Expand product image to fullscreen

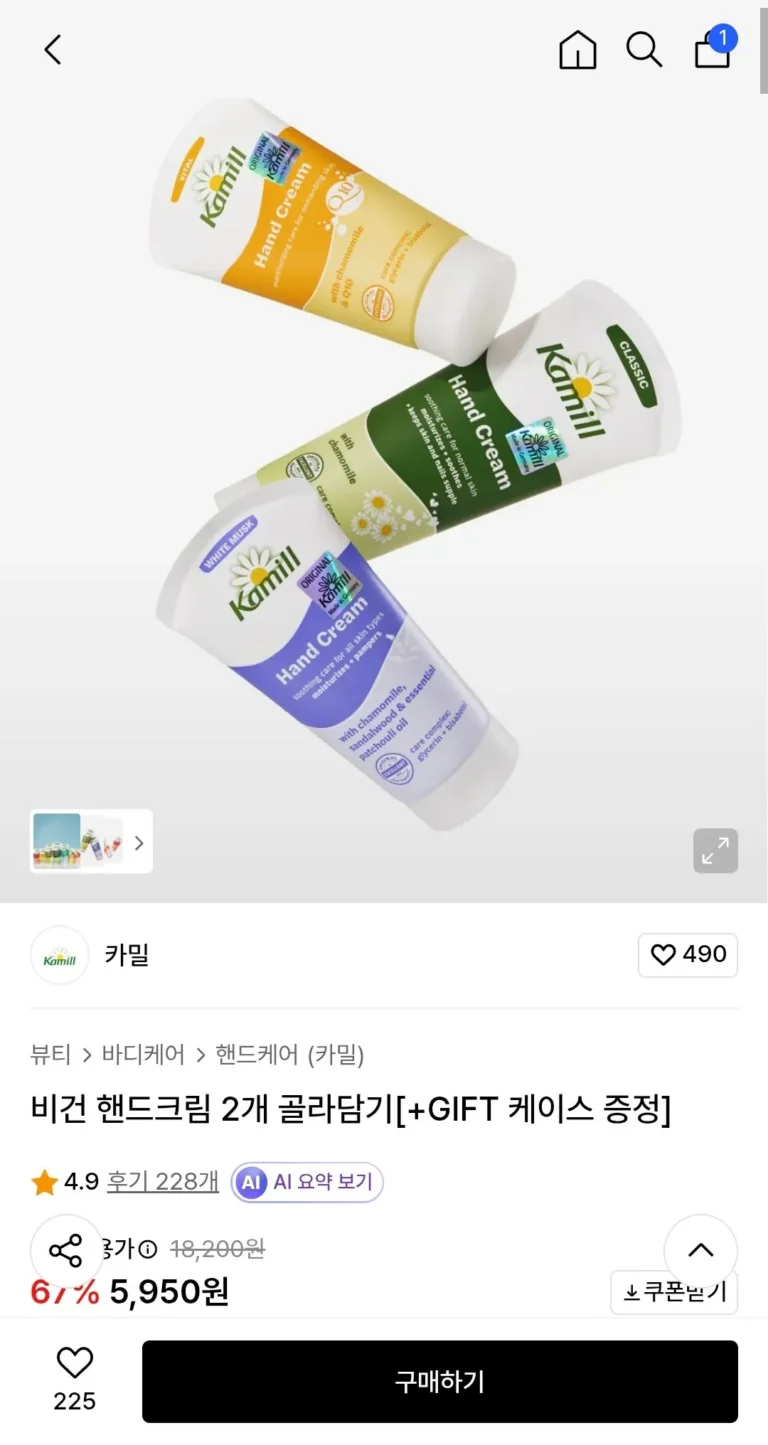(x=715, y=850)
